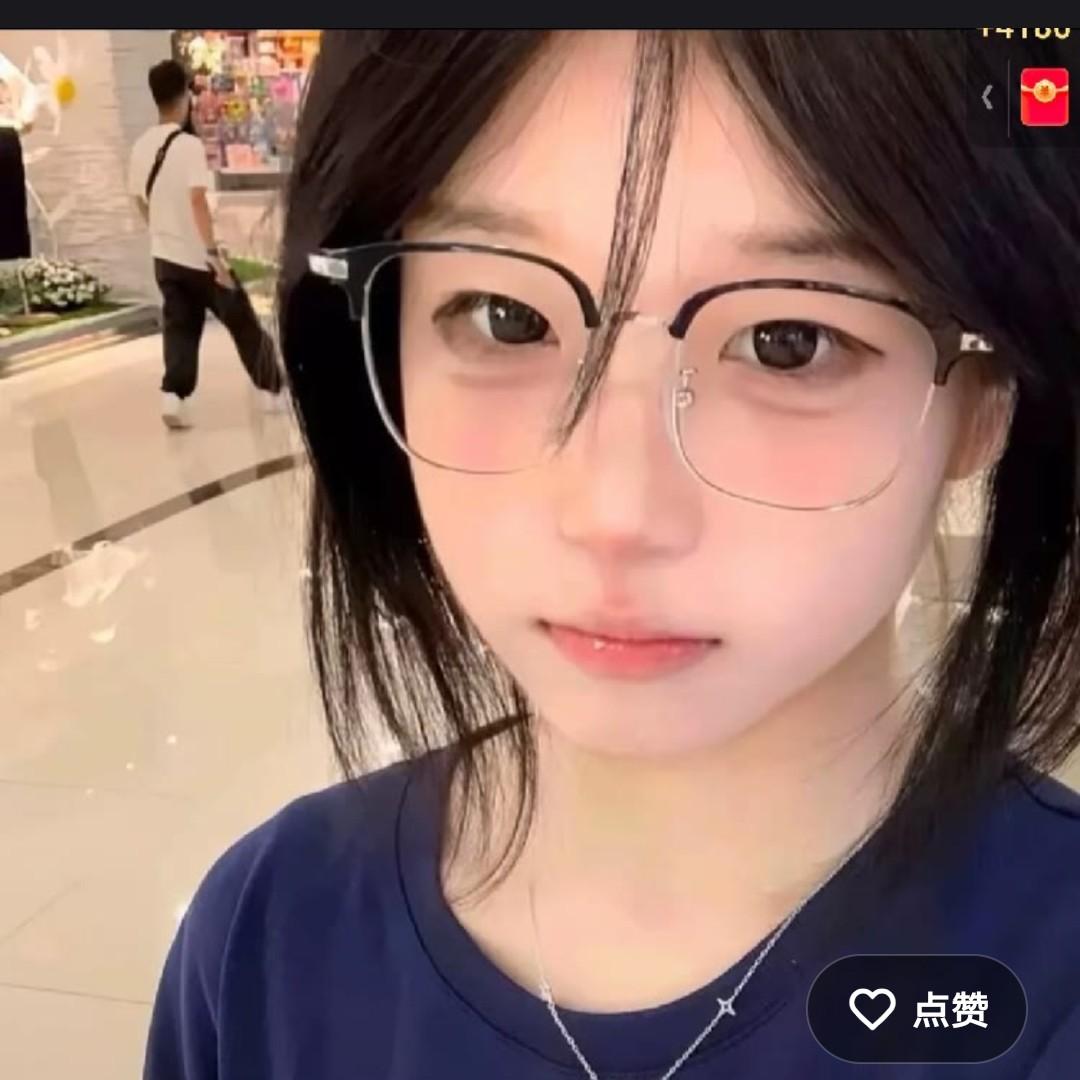Open the red envelope icon
The image size is (1080, 1080).
(x=1044, y=97)
